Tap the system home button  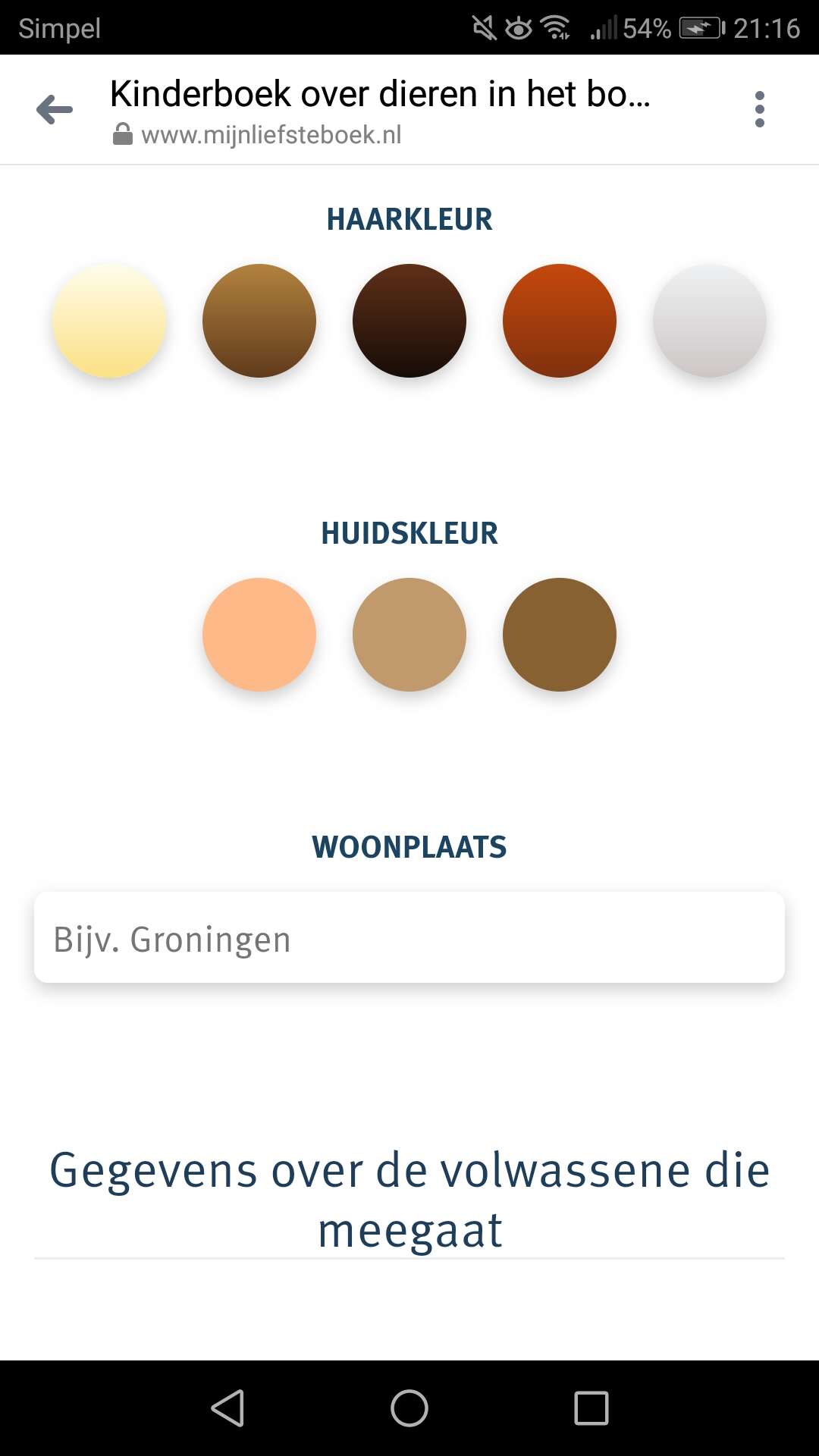(409, 1408)
